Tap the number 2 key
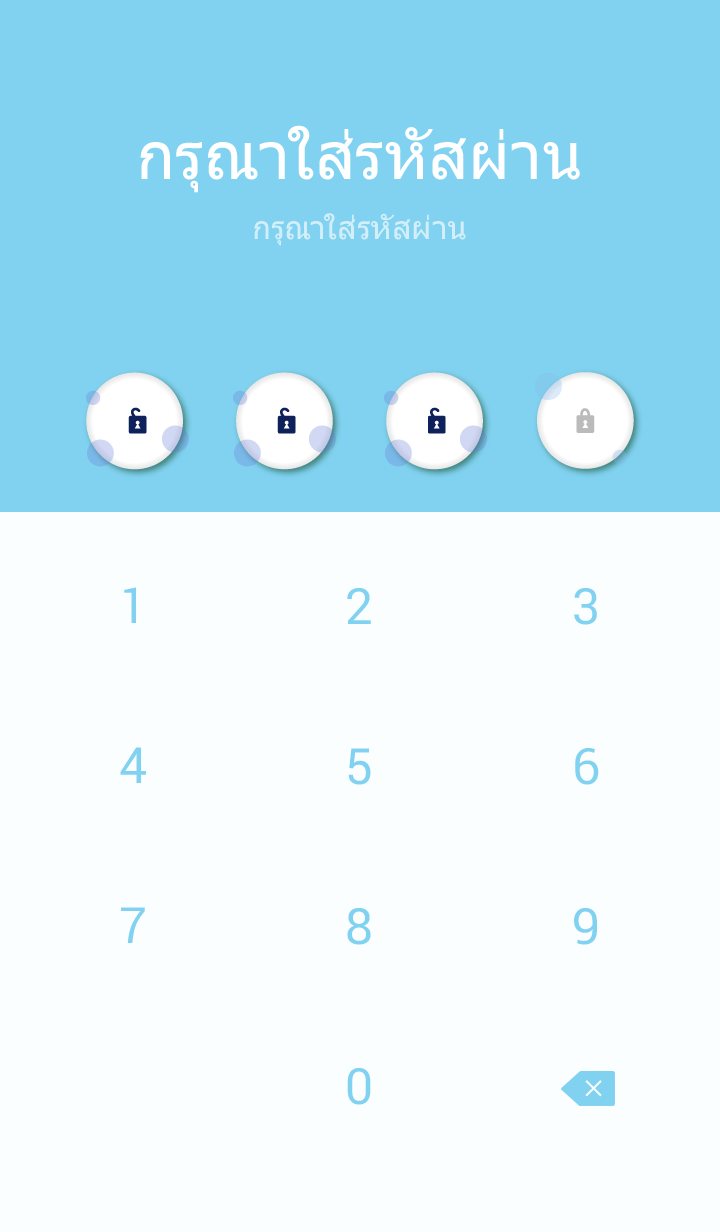720x1232 pixels. point(359,607)
